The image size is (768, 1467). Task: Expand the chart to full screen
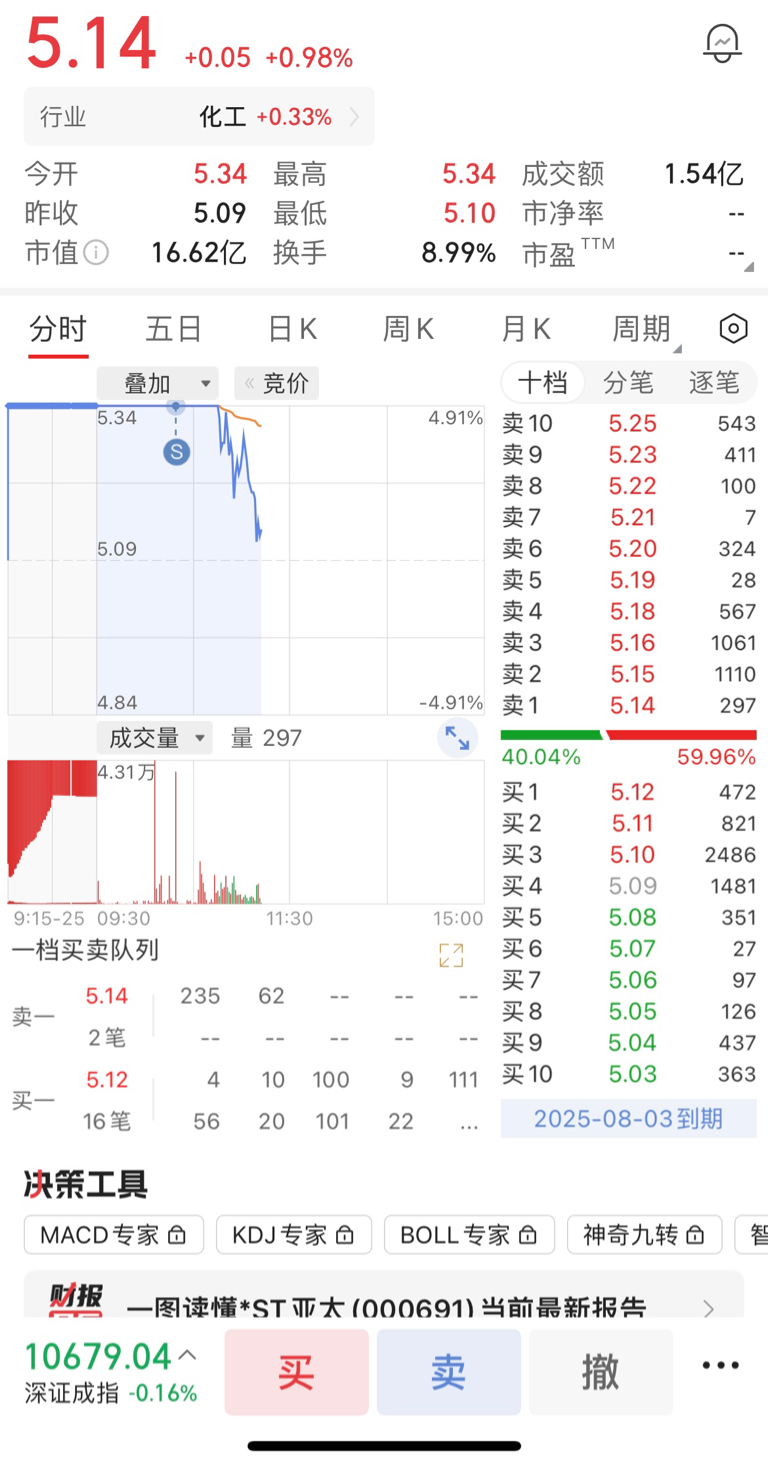(458, 738)
